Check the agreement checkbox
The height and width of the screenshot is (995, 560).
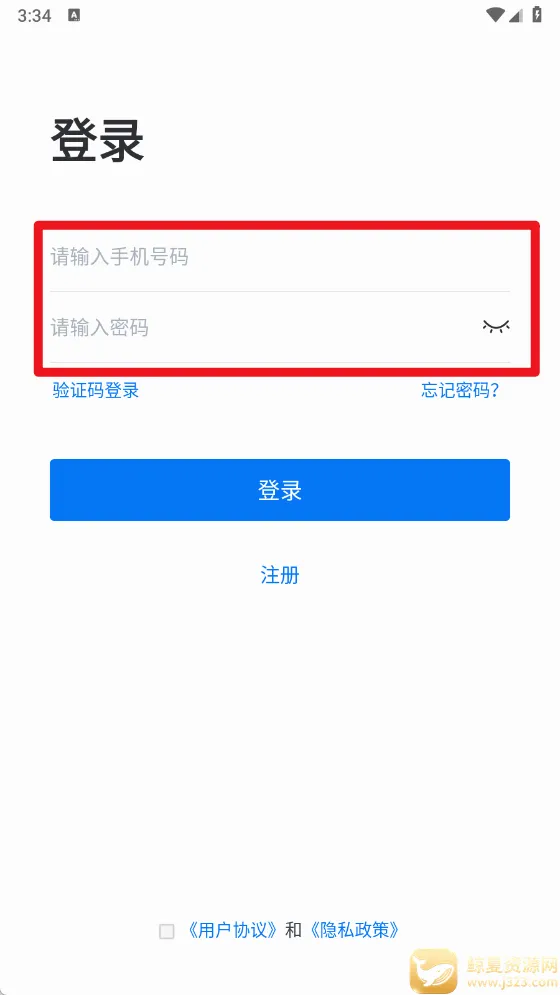coord(166,932)
